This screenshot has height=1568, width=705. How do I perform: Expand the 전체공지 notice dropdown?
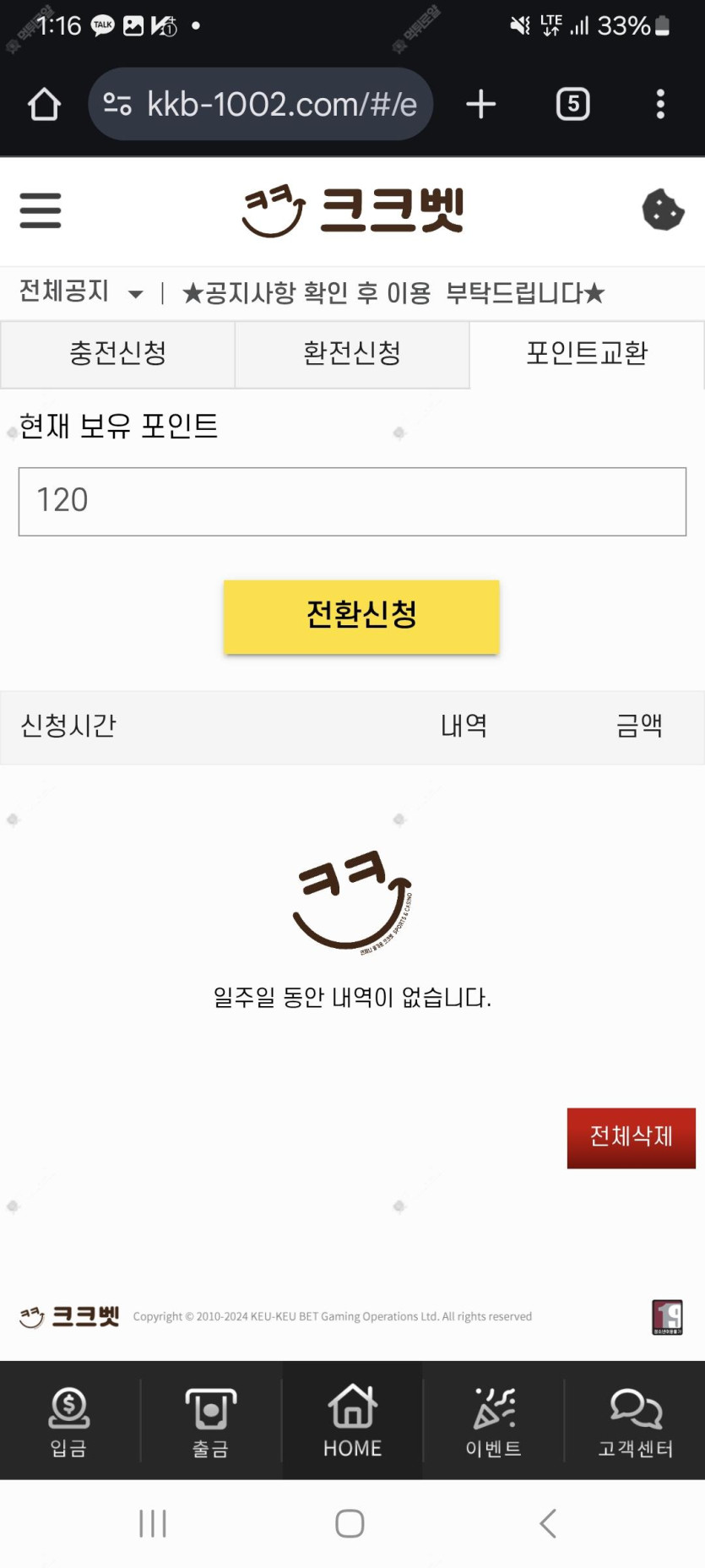tap(135, 293)
